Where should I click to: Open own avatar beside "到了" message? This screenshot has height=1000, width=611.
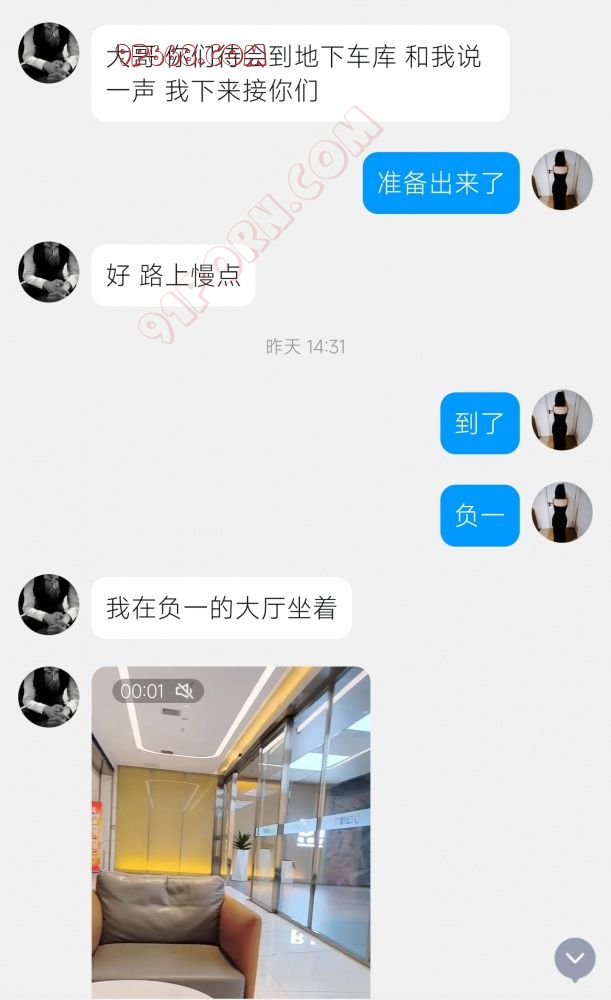click(x=562, y=420)
